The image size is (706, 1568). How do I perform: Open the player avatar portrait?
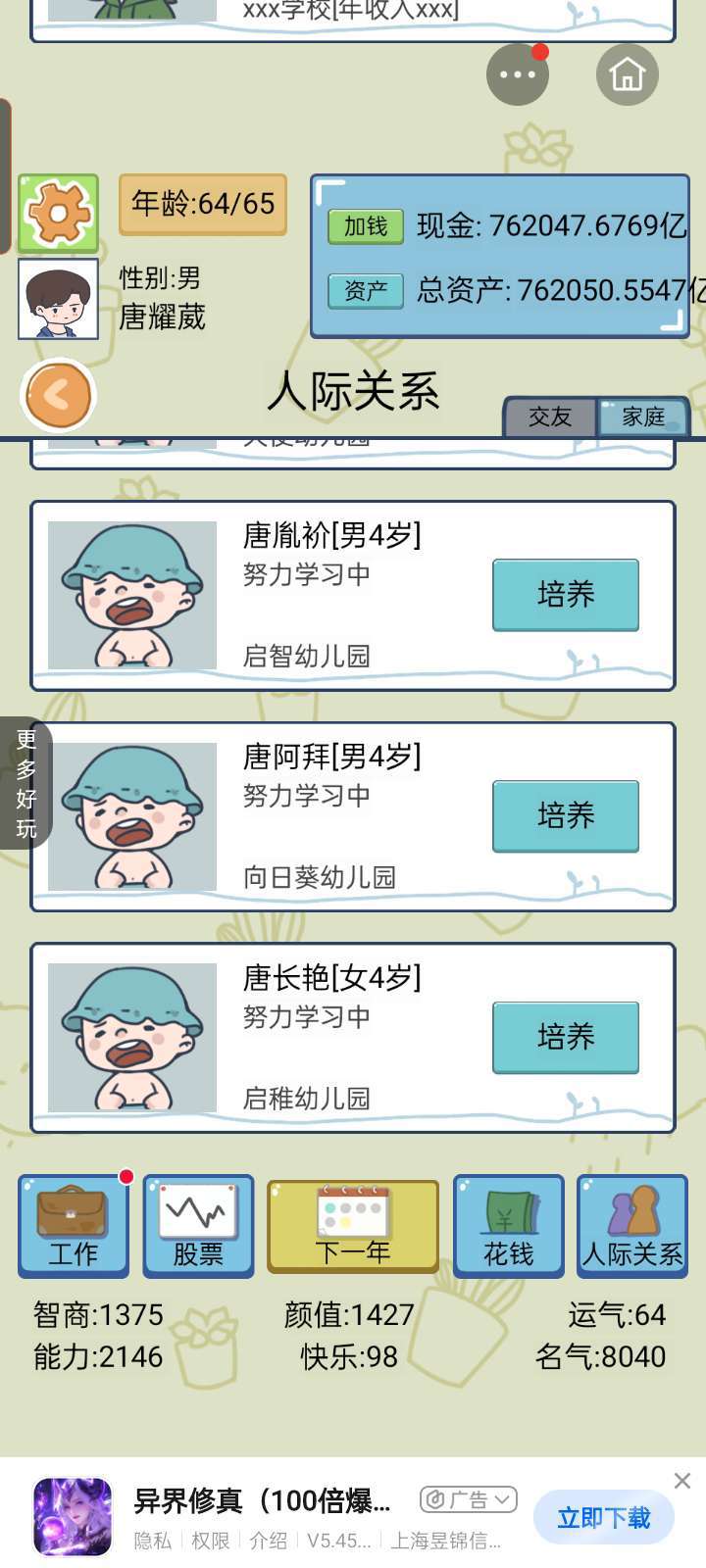coord(58,299)
